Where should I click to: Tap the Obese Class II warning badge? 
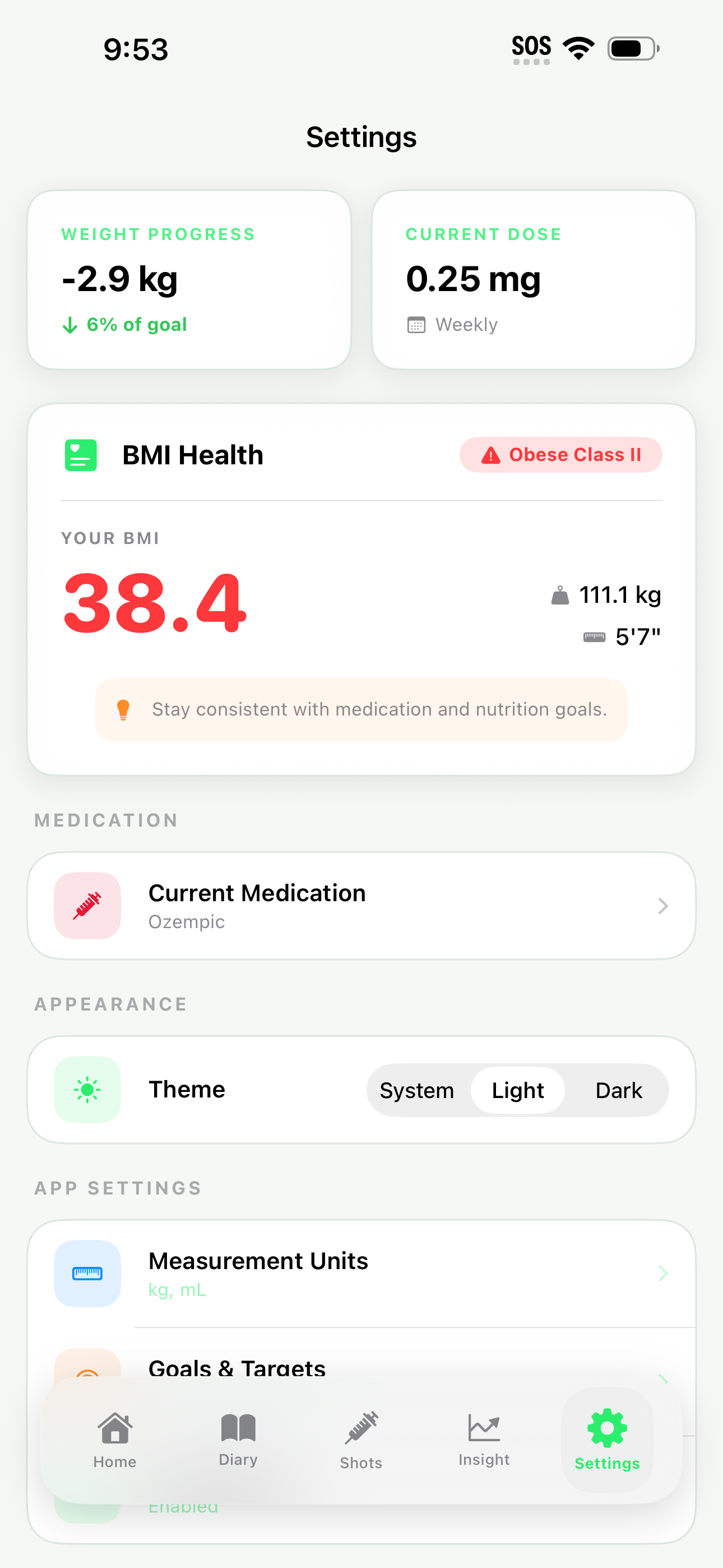point(560,455)
